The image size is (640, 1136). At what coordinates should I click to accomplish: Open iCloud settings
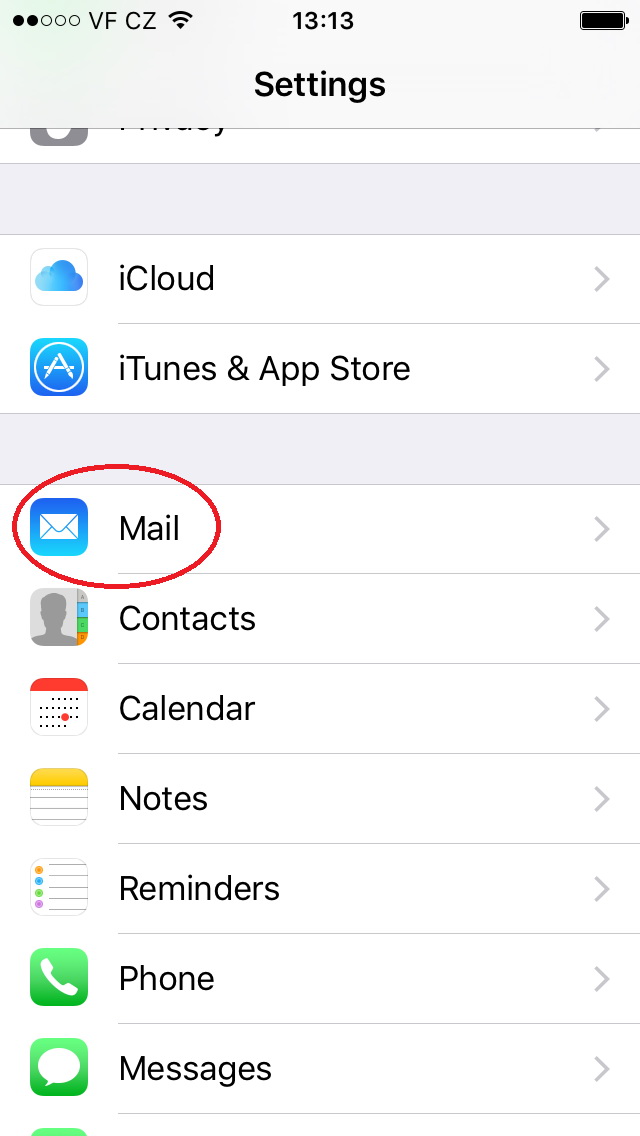point(320,279)
